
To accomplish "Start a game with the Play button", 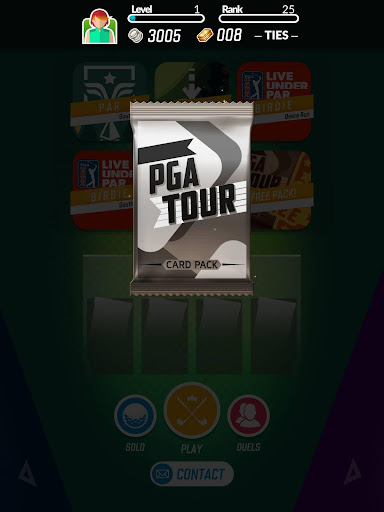I will click(192, 410).
